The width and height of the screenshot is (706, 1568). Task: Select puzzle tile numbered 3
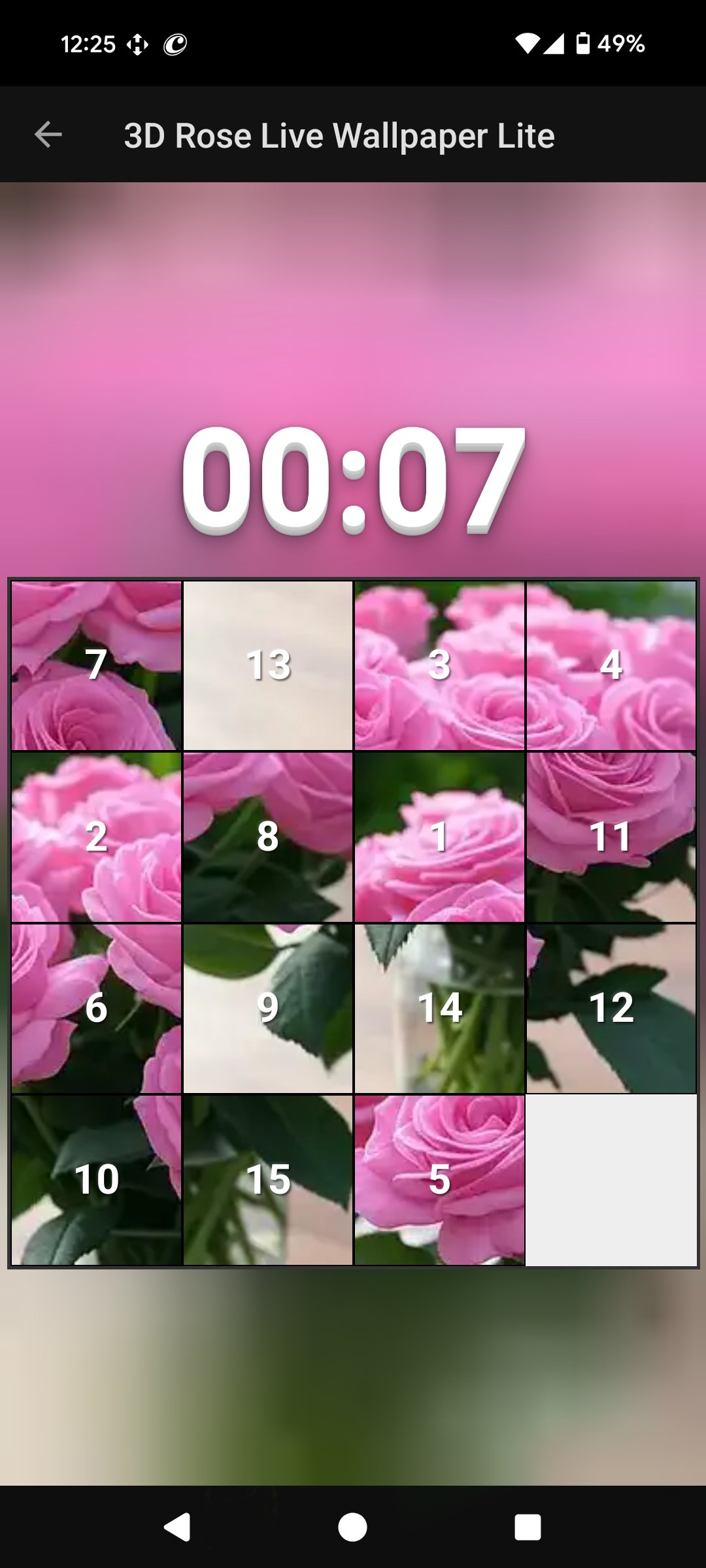(x=439, y=665)
